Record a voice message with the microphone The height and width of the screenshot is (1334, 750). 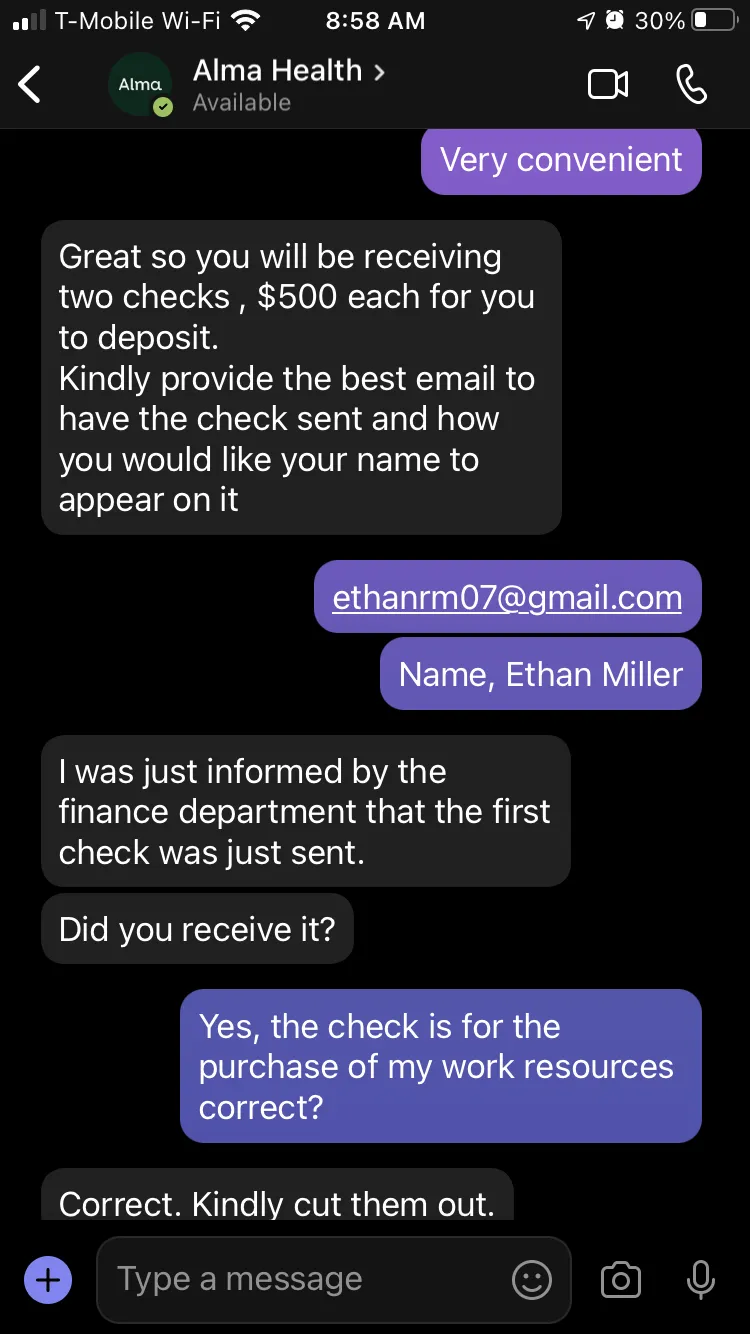[701, 1279]
